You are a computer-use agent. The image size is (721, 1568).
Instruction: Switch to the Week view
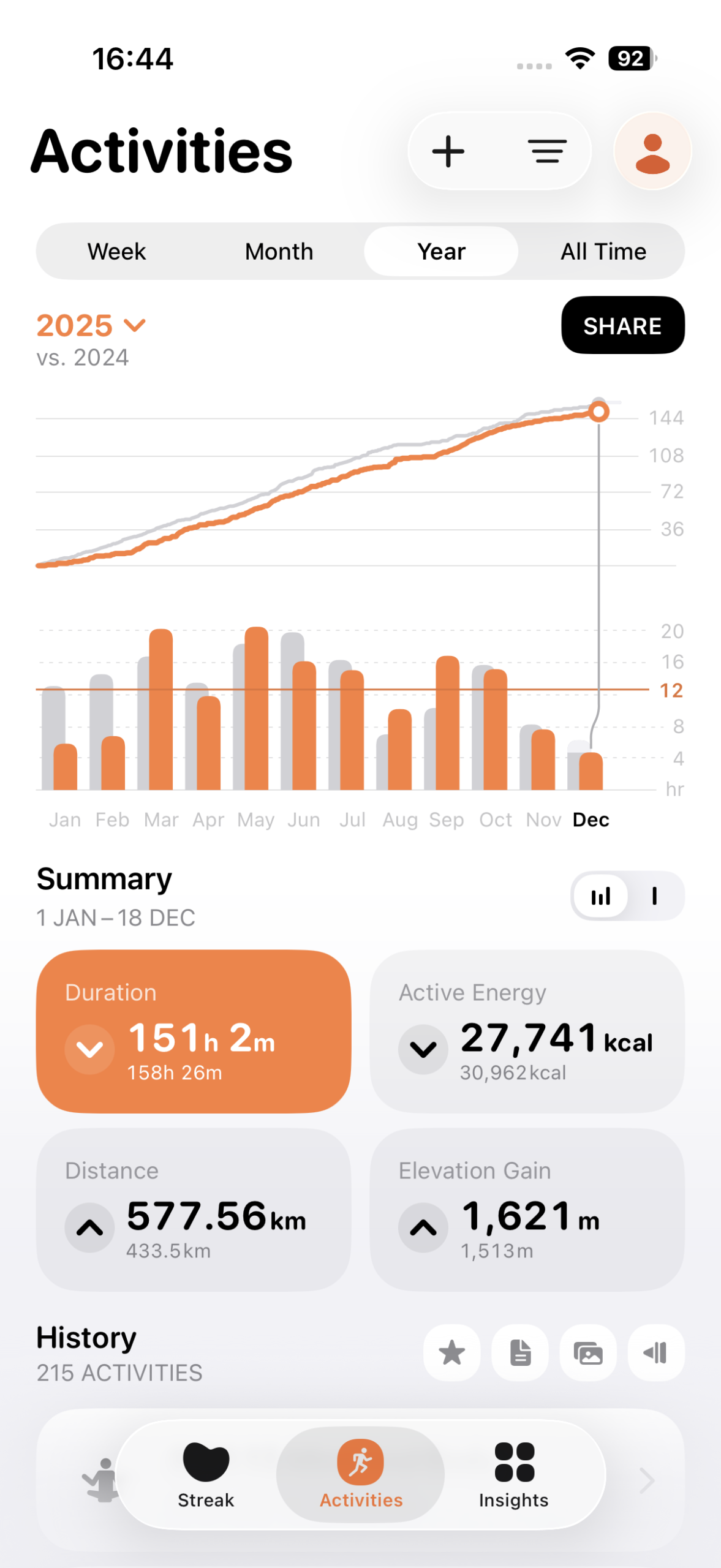pyautogui.click(x=116, y=252)
